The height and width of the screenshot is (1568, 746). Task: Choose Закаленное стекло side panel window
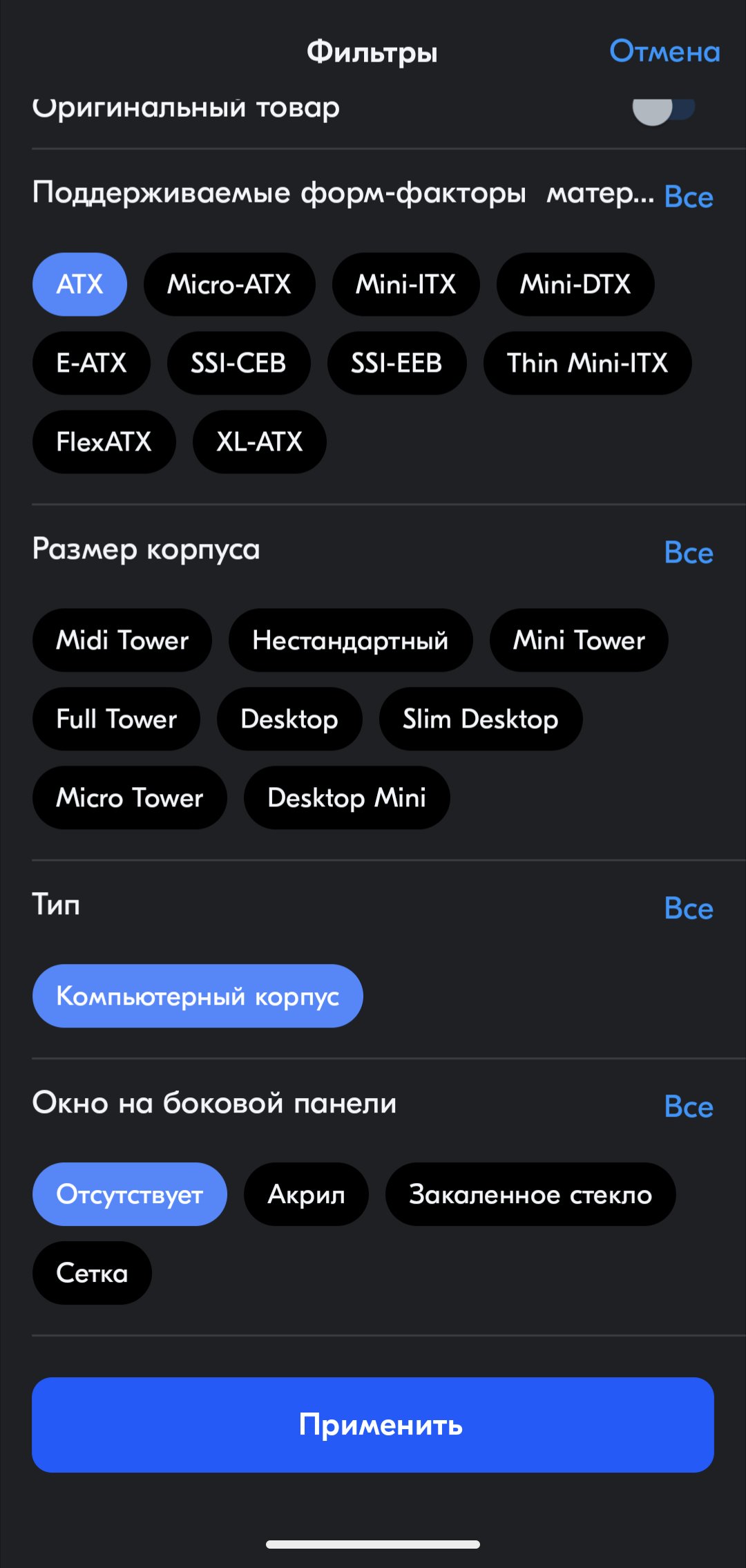click(530, 1194)
